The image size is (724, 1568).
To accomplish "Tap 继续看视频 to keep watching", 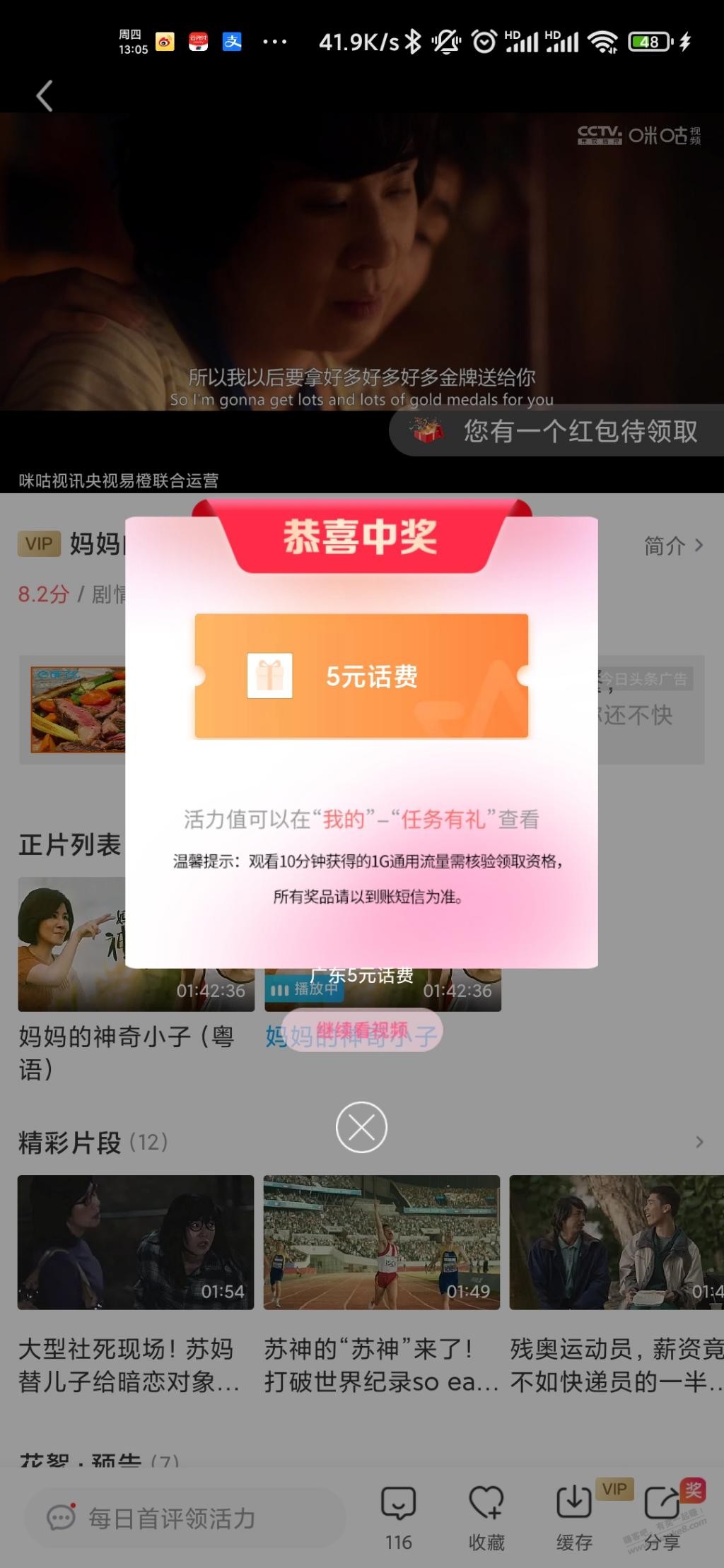I will pyautogui.click(x=361, y=1030).
